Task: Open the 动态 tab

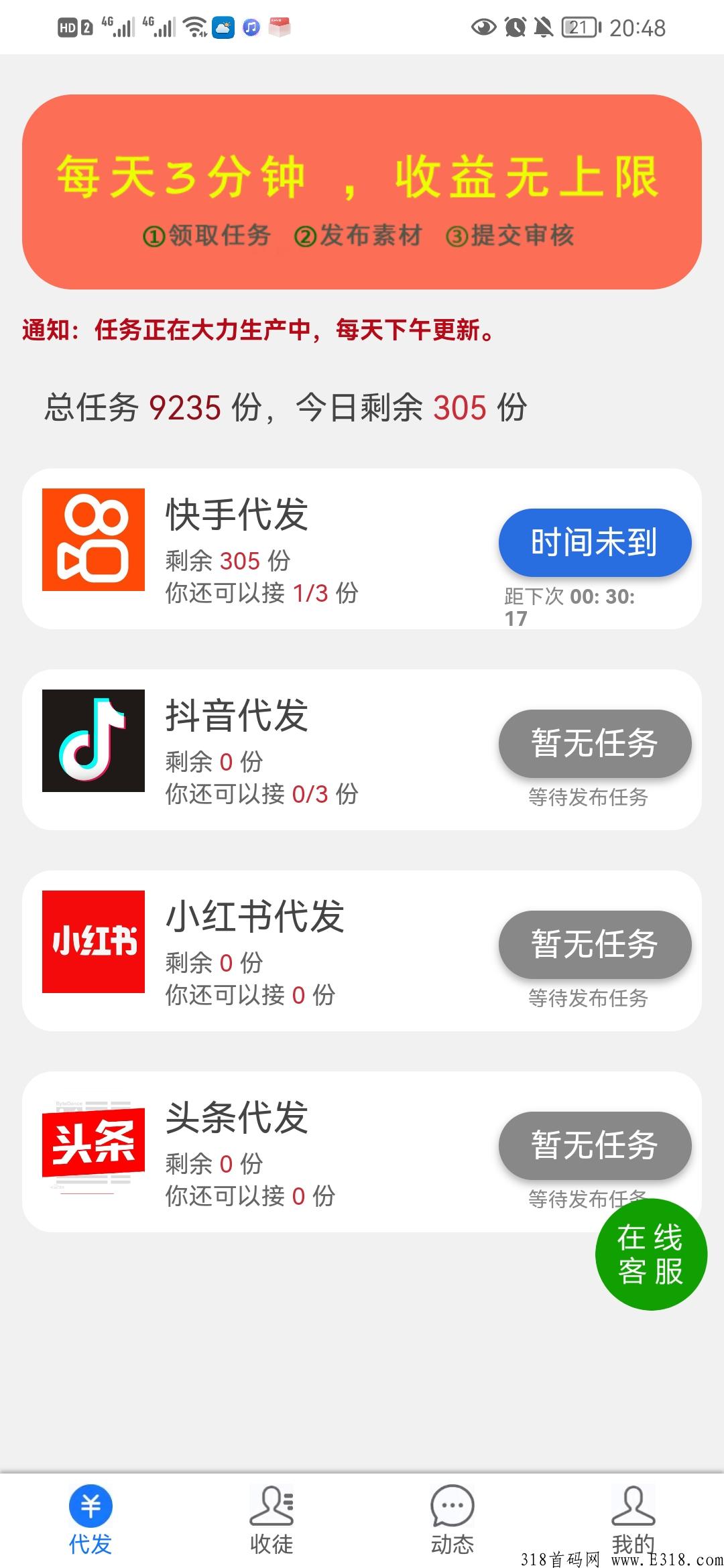Action: [x=452, y=1520]
